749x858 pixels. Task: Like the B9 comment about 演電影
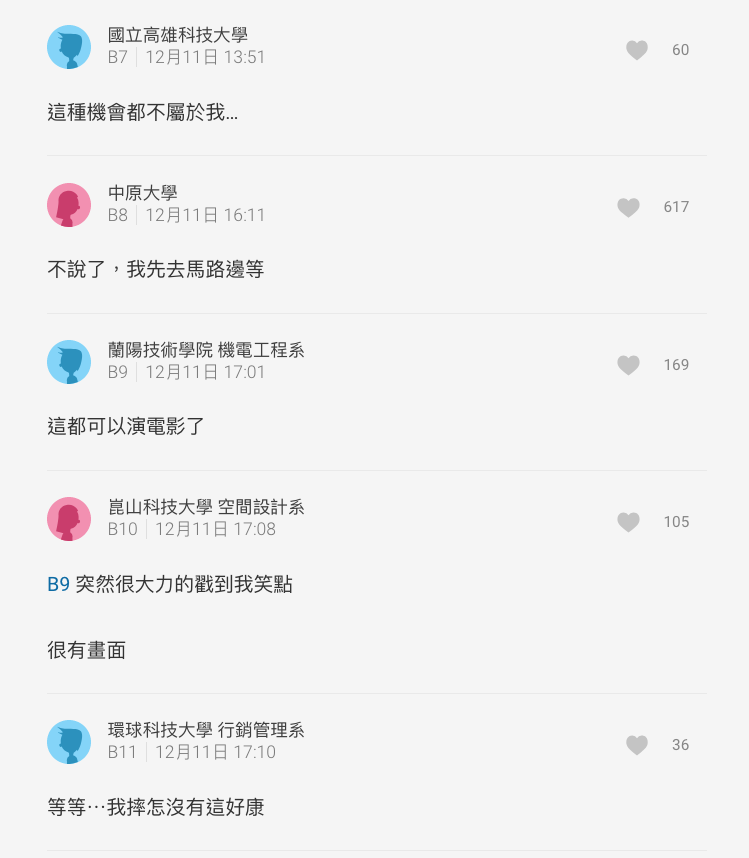tap(628, 365)
